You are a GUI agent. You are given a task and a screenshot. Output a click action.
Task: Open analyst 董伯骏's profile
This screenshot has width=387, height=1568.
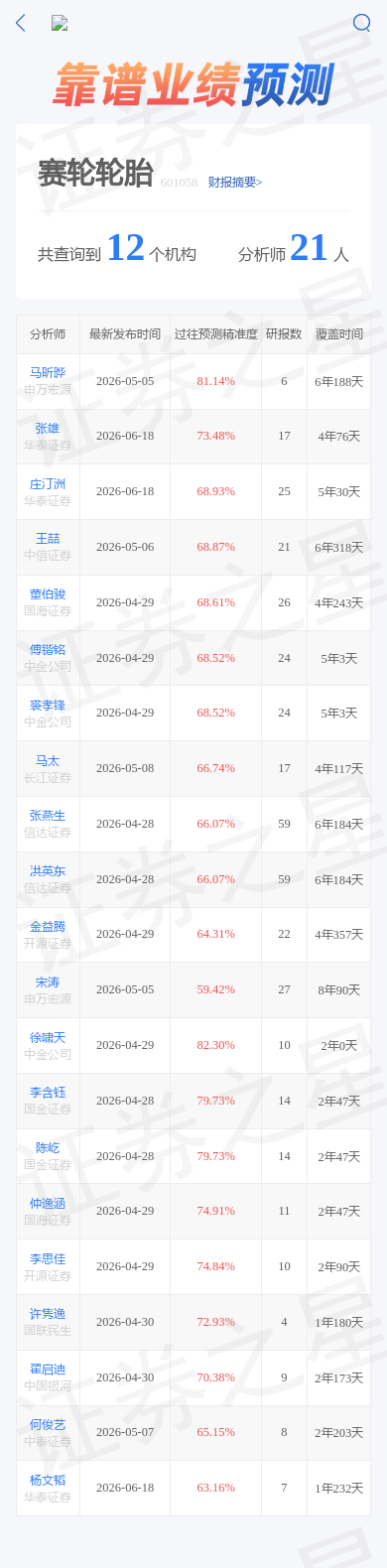pyautogui.click(x=48, y=594)
